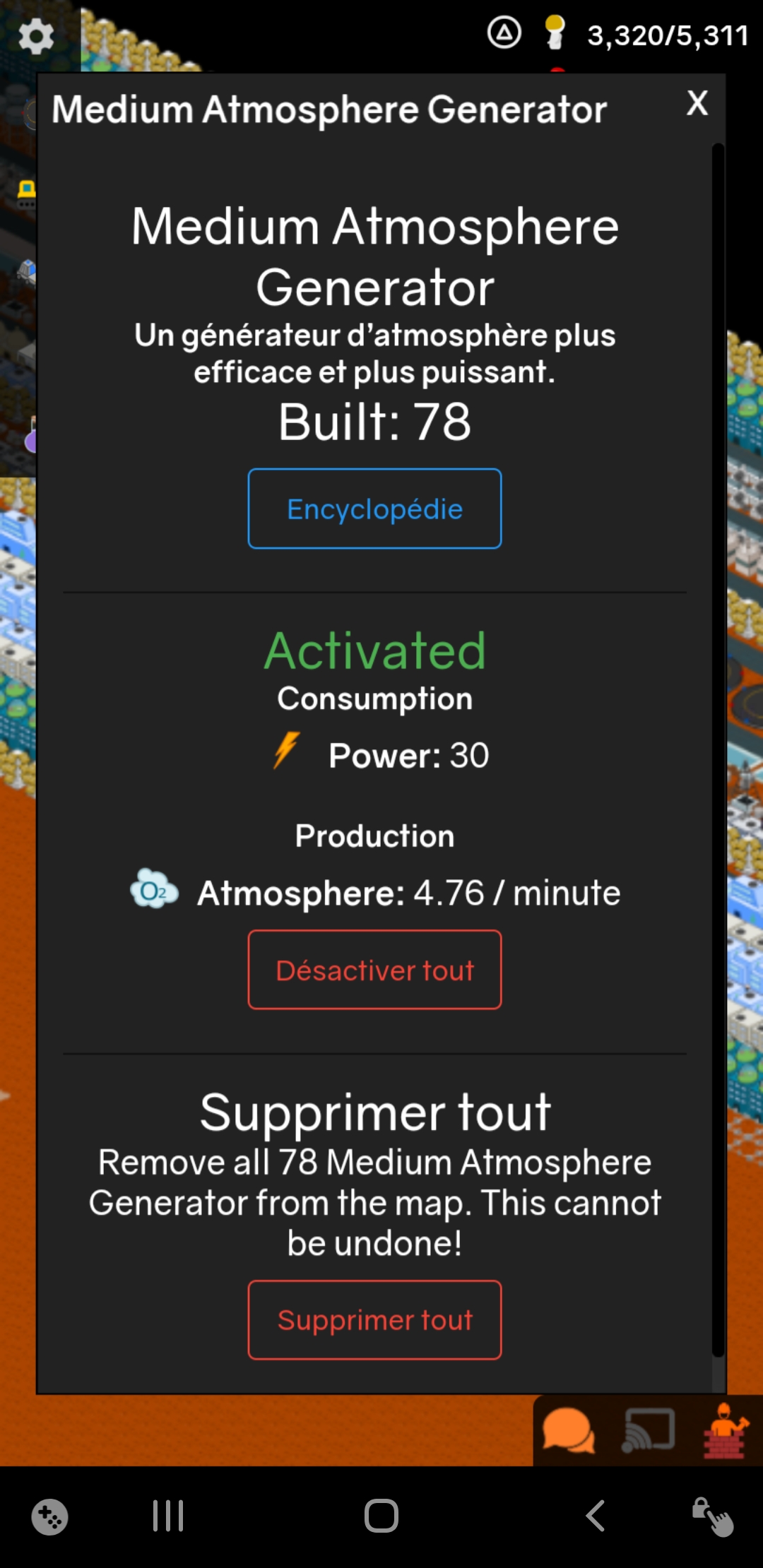Screen dimensions: 763x1568
Task: Open the builder construction menu
Action: (x=725, y=1431)
